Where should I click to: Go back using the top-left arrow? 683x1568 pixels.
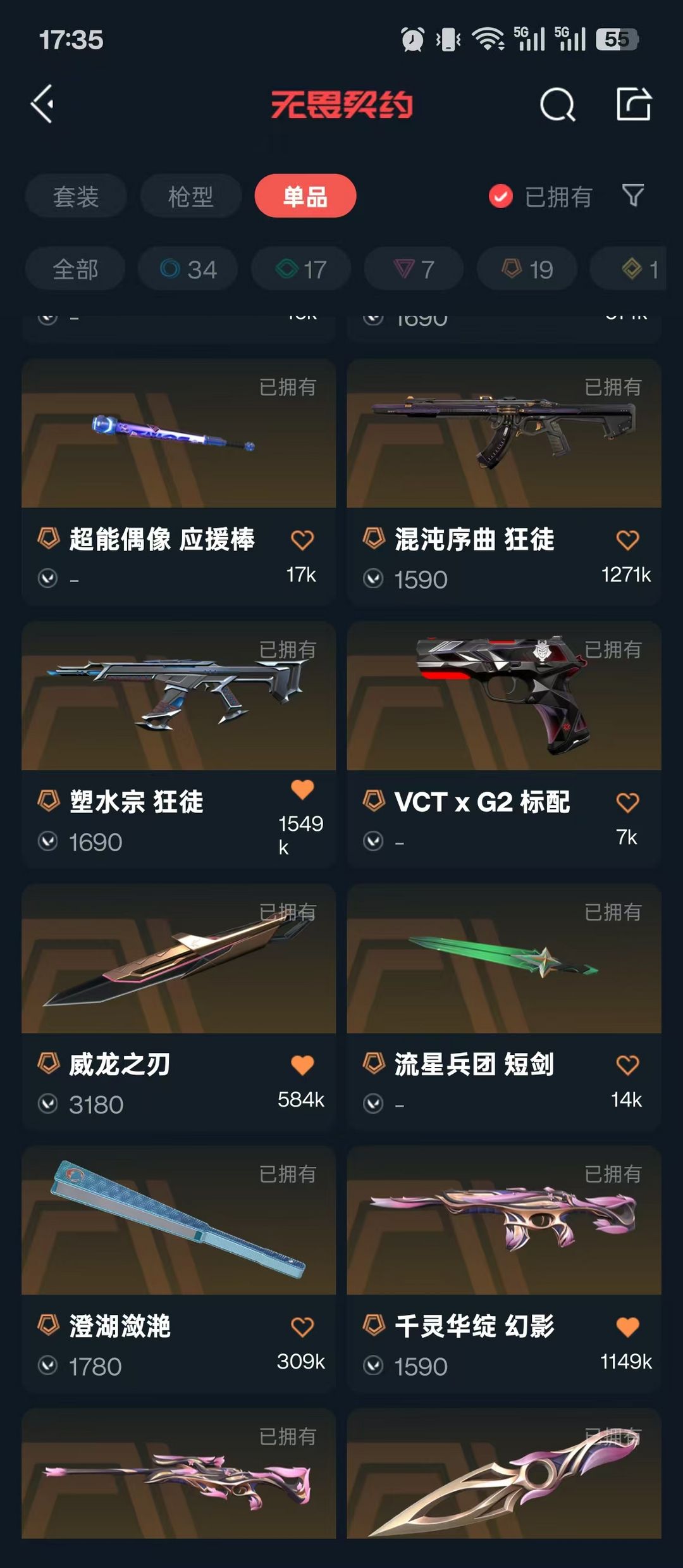pyautogui.click(x=42, y=104)
